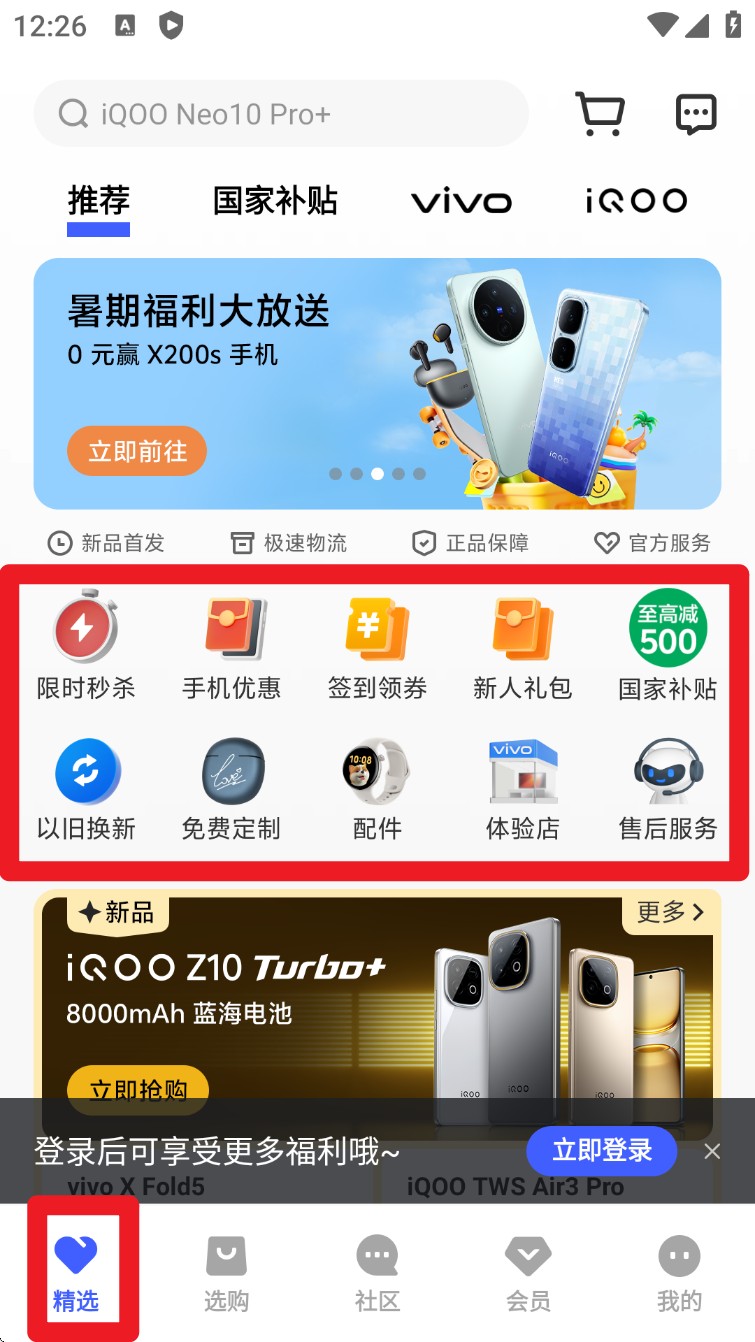Open 配件 accessories
Viewport: 755px width, 1342px height.
377,788
